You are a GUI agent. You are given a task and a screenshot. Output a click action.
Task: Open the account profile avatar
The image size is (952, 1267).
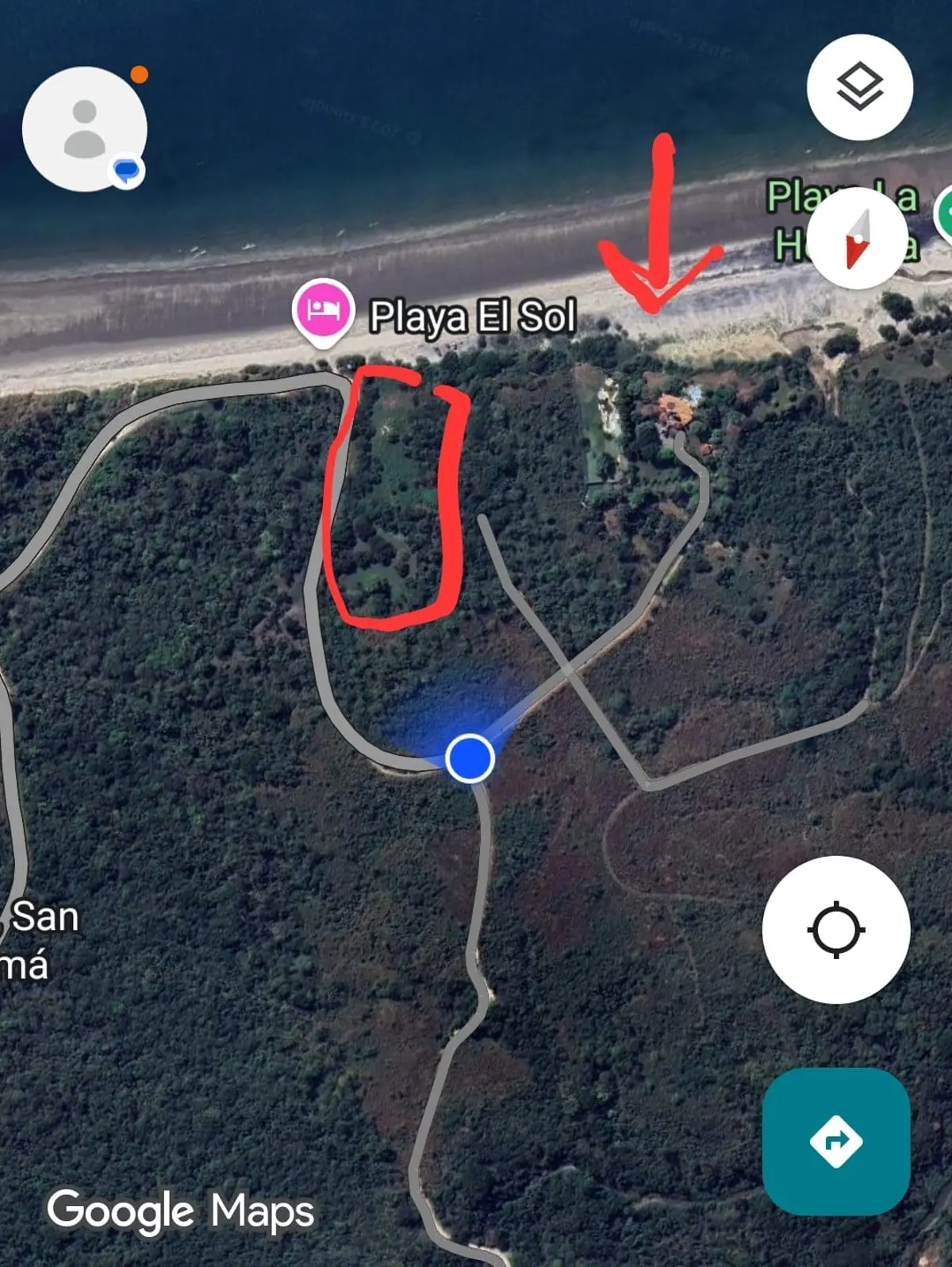coord(84,129)
